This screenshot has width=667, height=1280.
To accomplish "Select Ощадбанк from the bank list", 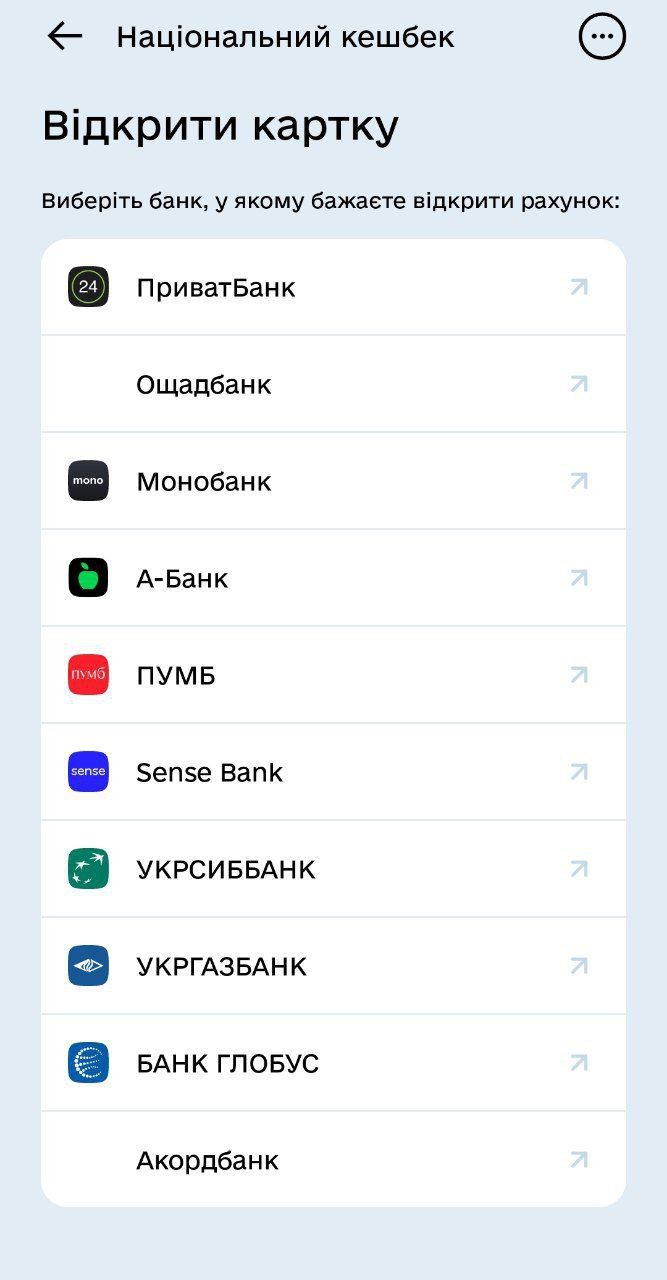I will (x=333, y=385).
